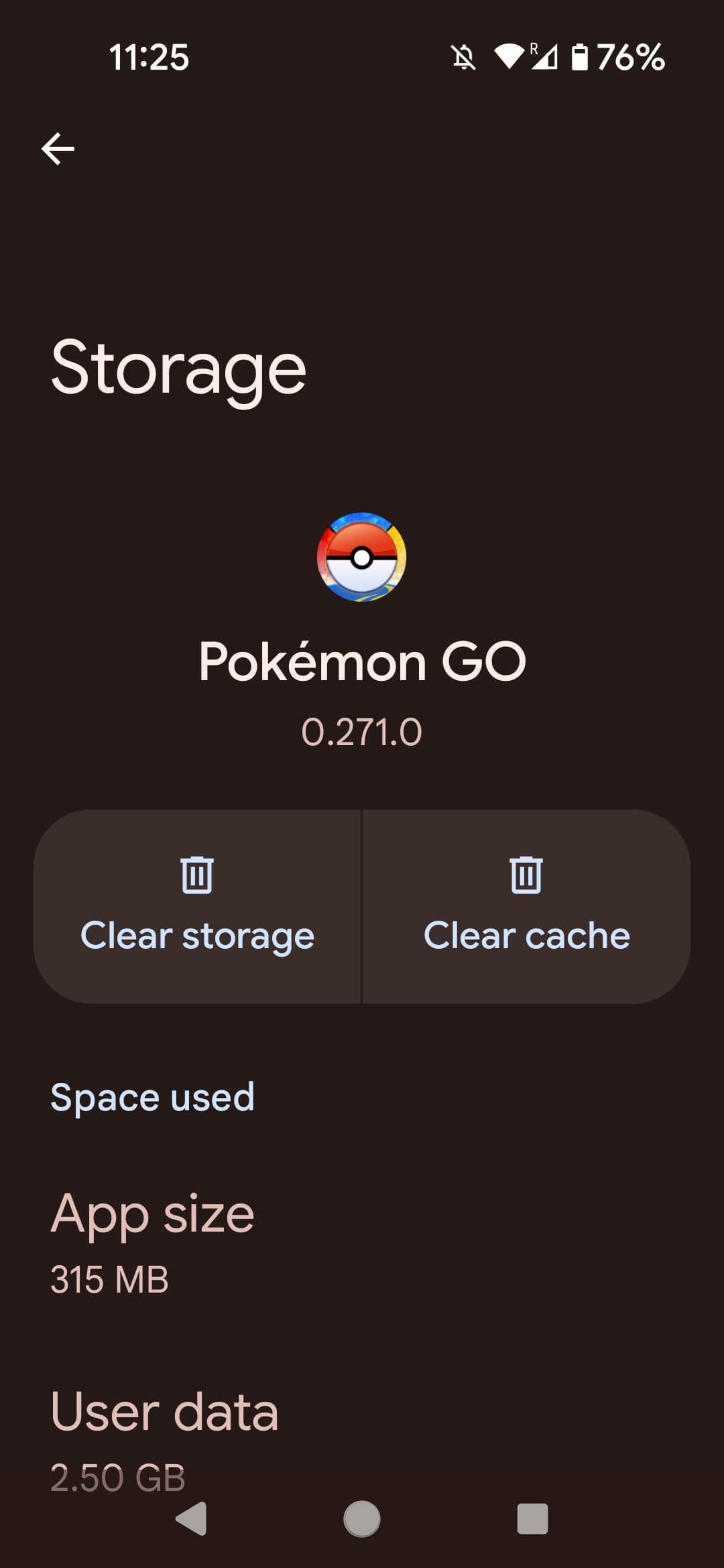Go back using the top arrow
724x1568 pixels.
[x=58, y=148]
